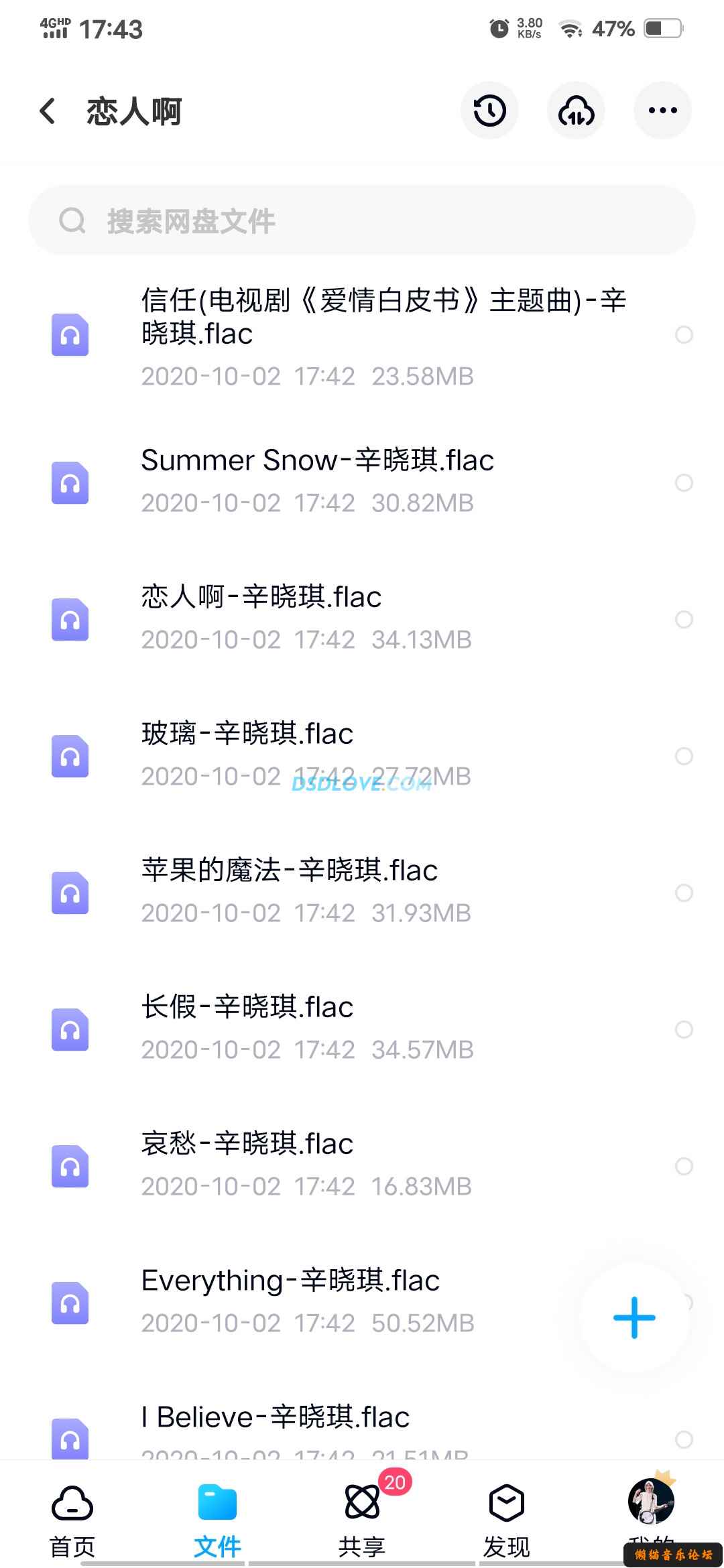Tap the blue plus add button
Viewport: 724px width, 1568px height.
(634, 1317)
